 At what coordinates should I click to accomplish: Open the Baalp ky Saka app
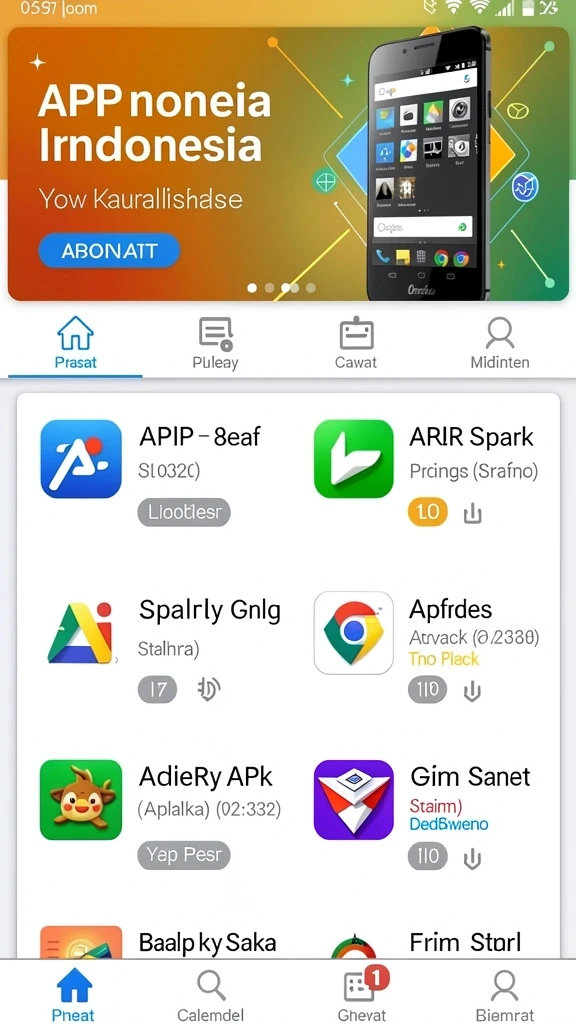coord(208,942)
